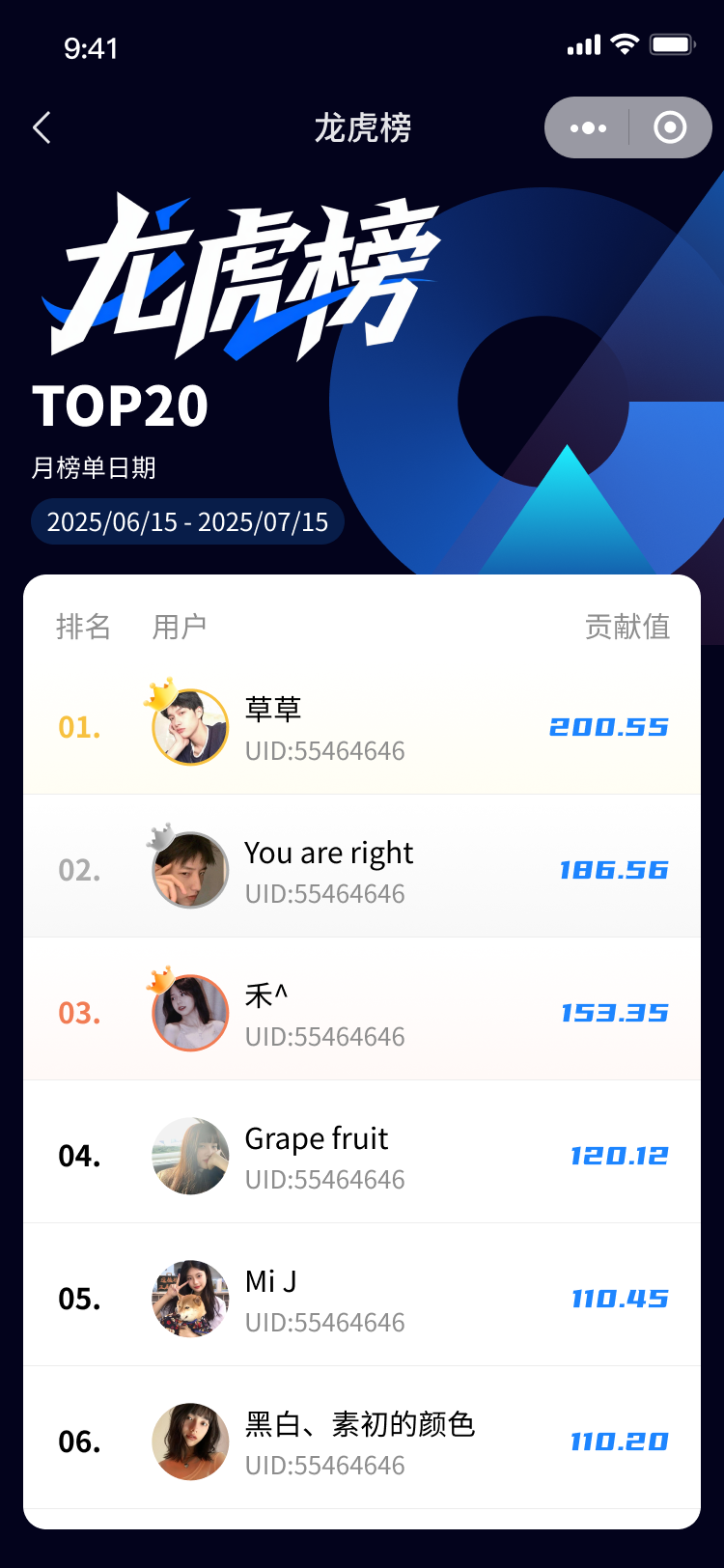View the third-ranked user 禾^

361,1012
